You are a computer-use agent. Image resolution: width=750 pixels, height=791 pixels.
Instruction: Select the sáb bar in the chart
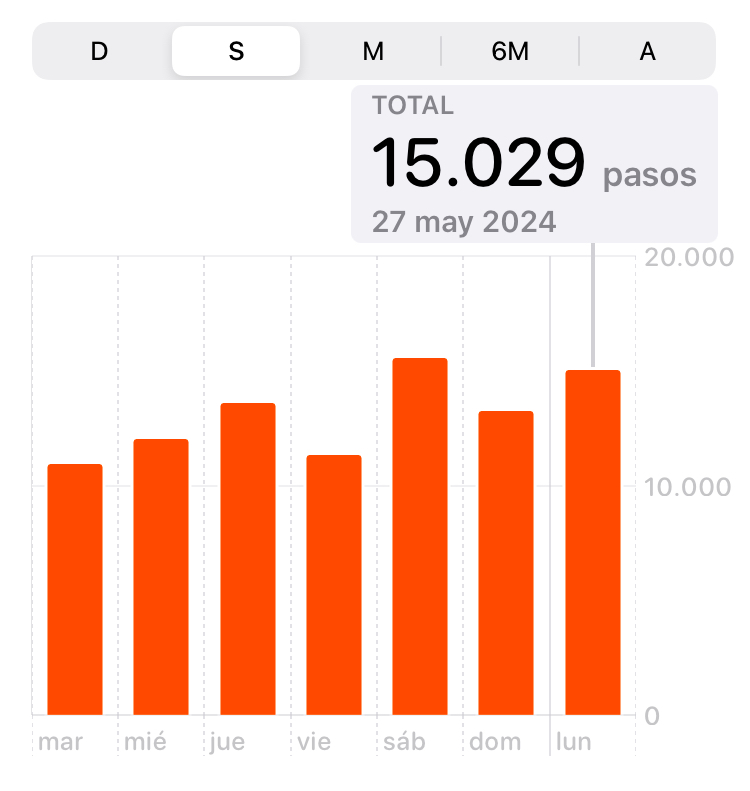click(419, 537)
